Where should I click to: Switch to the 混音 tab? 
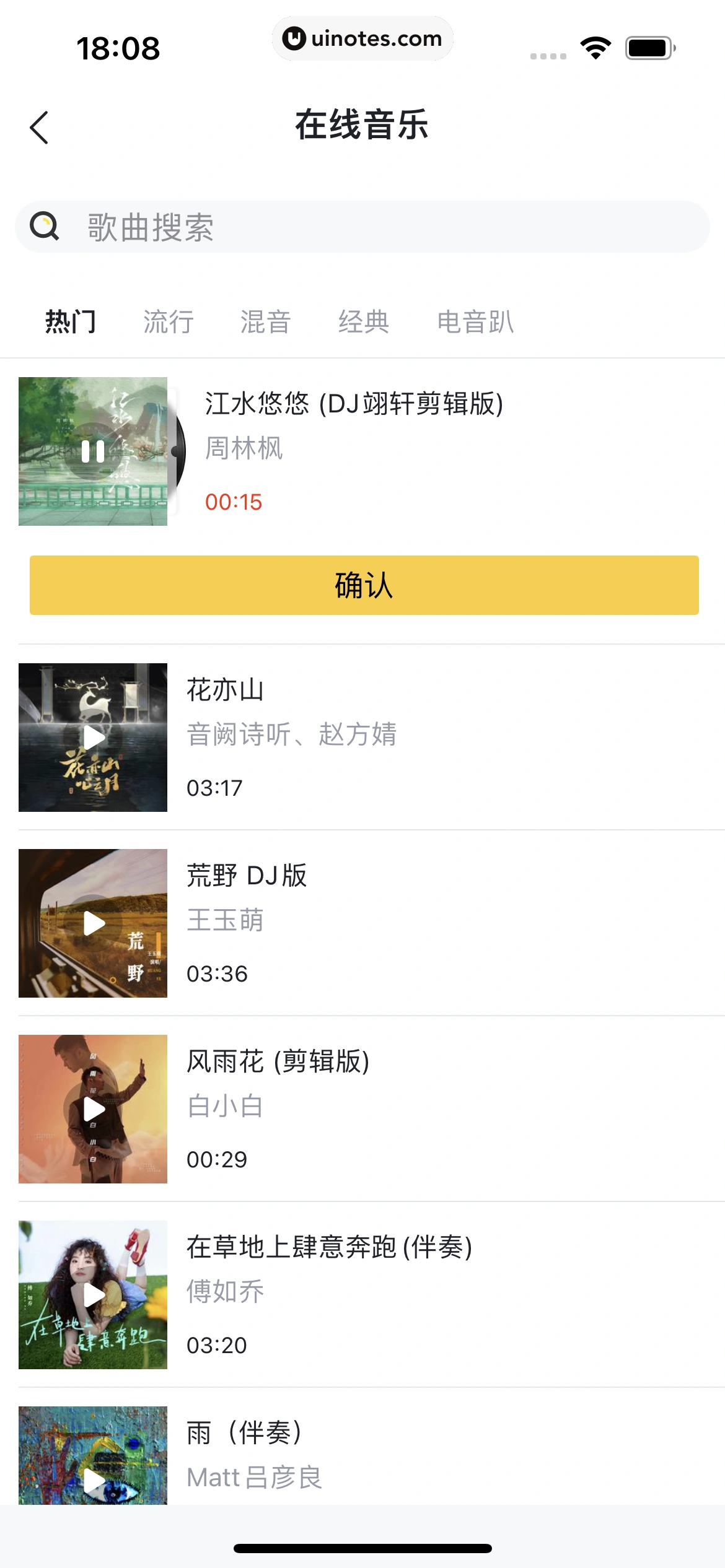click(265, 322)
